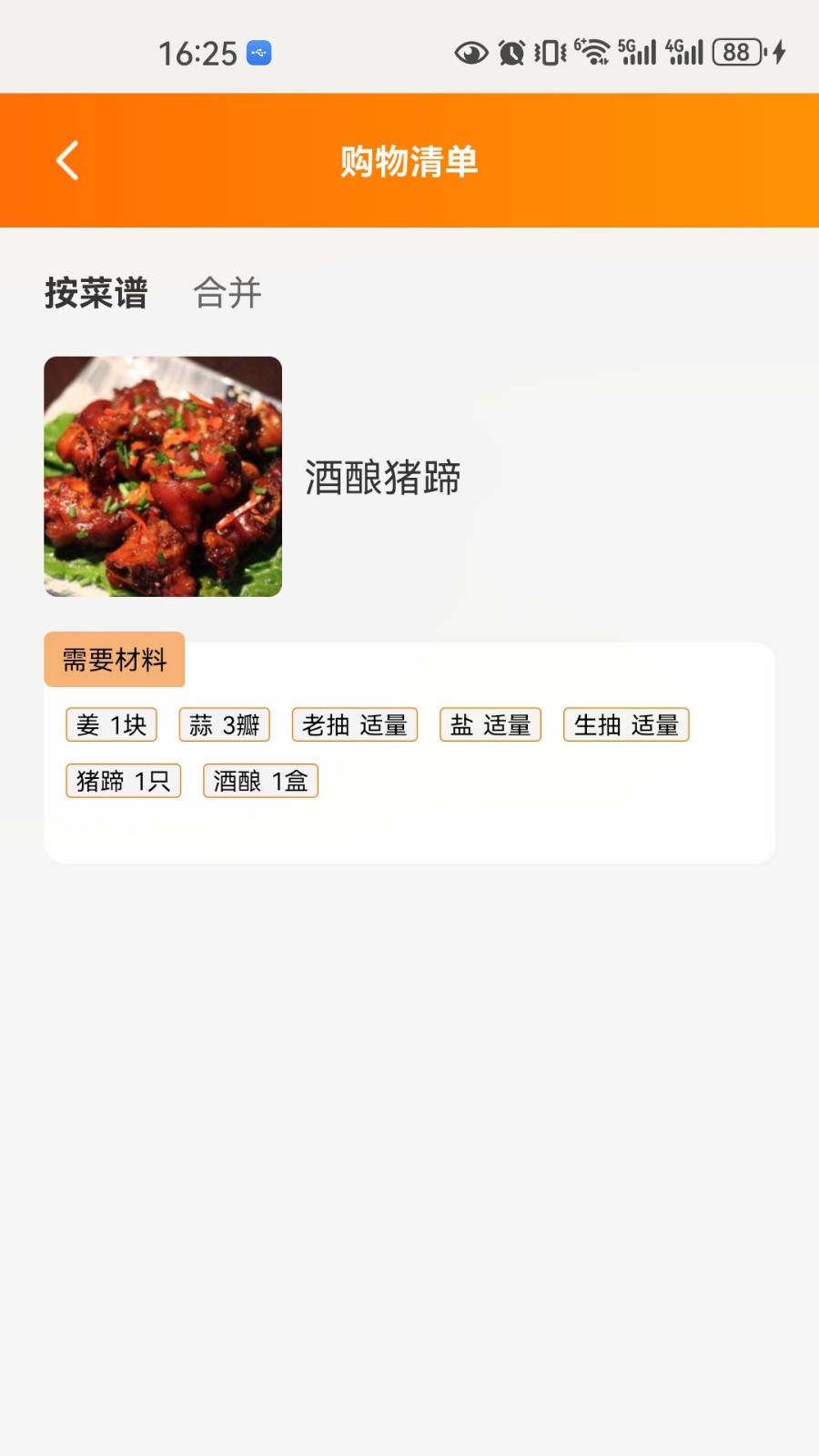The image size is (819, 1456).
Task: Tap the 姜 1块 ingredient chip
Action: click(x=112, y=725)
